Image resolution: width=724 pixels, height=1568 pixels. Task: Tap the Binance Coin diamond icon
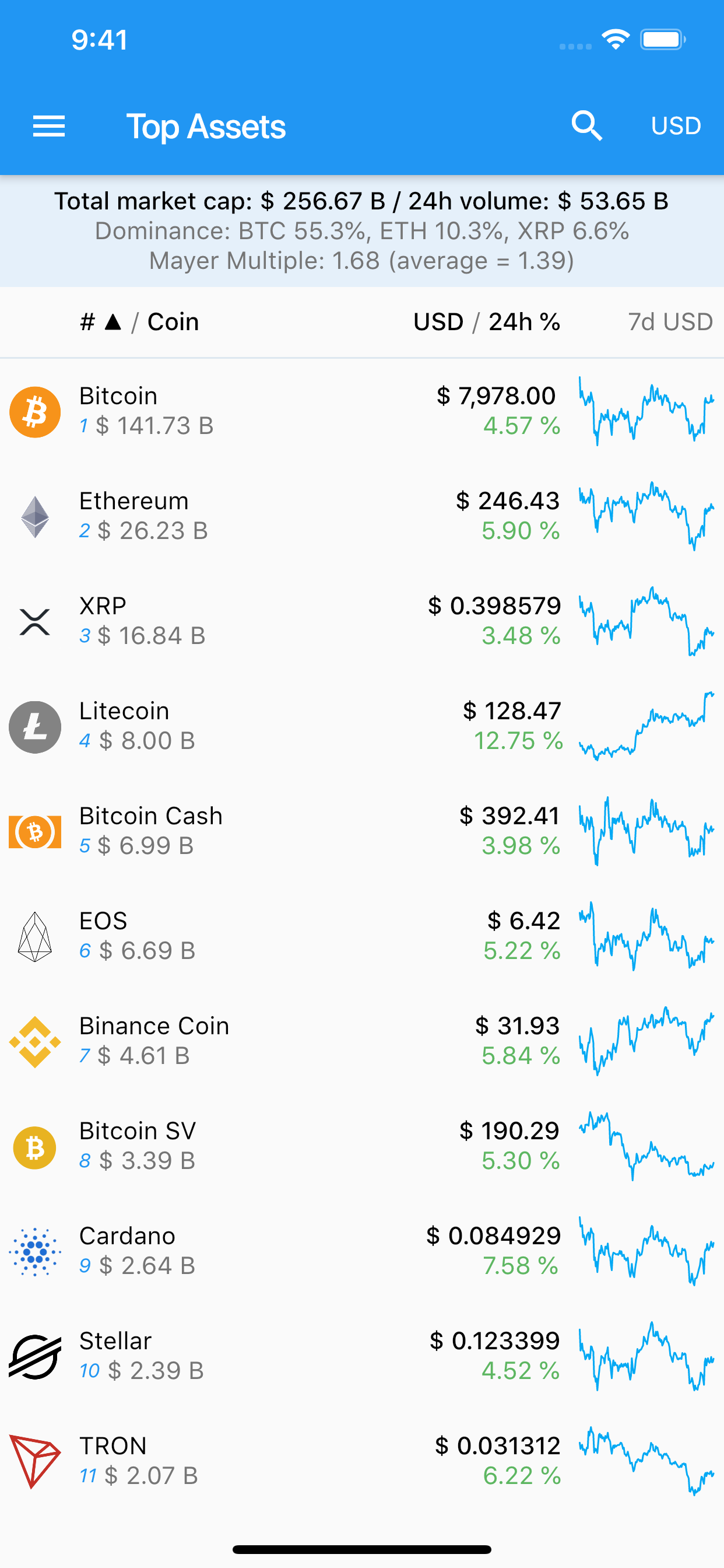click(x=34, y=1039)
